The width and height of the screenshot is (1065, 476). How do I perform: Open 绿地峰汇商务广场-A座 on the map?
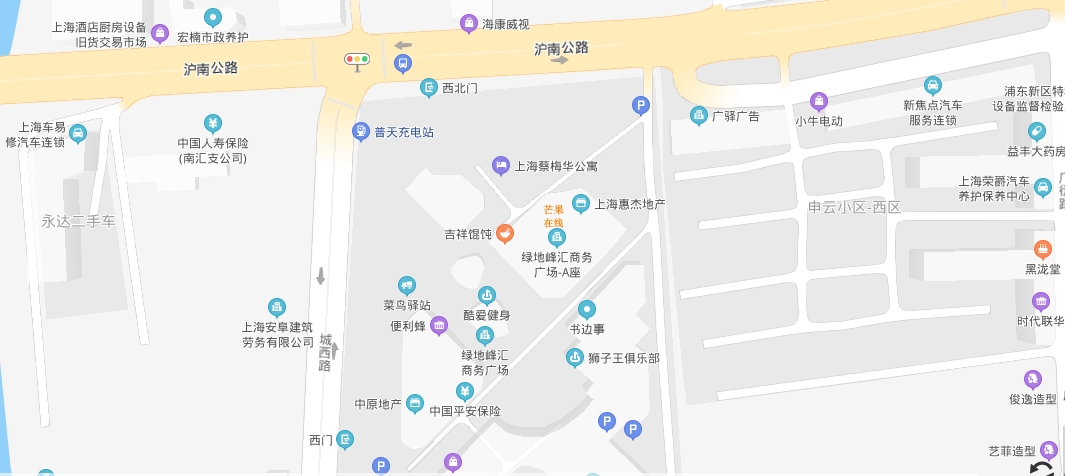557,237
